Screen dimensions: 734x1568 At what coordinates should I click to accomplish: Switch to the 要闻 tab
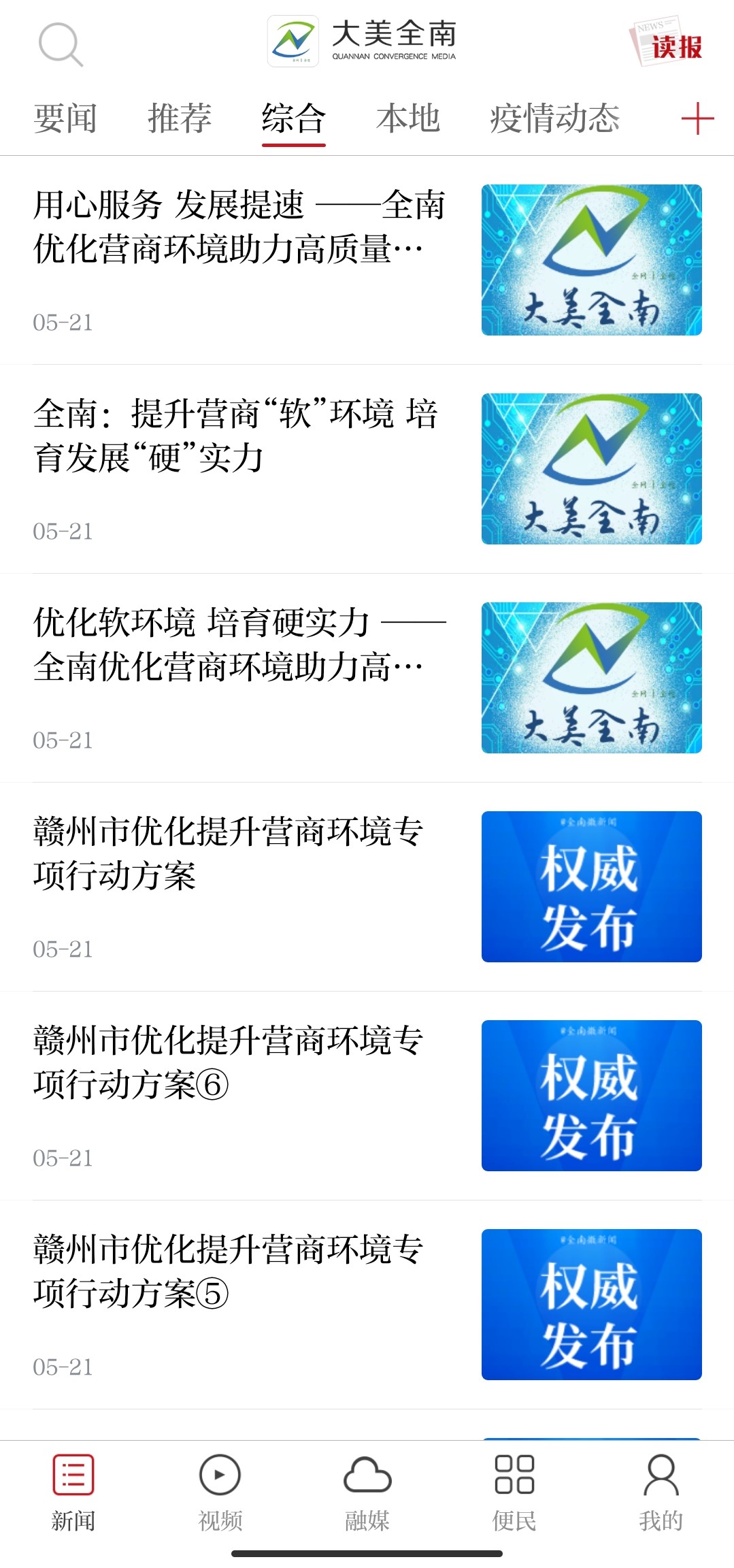(x=65, y=118)
